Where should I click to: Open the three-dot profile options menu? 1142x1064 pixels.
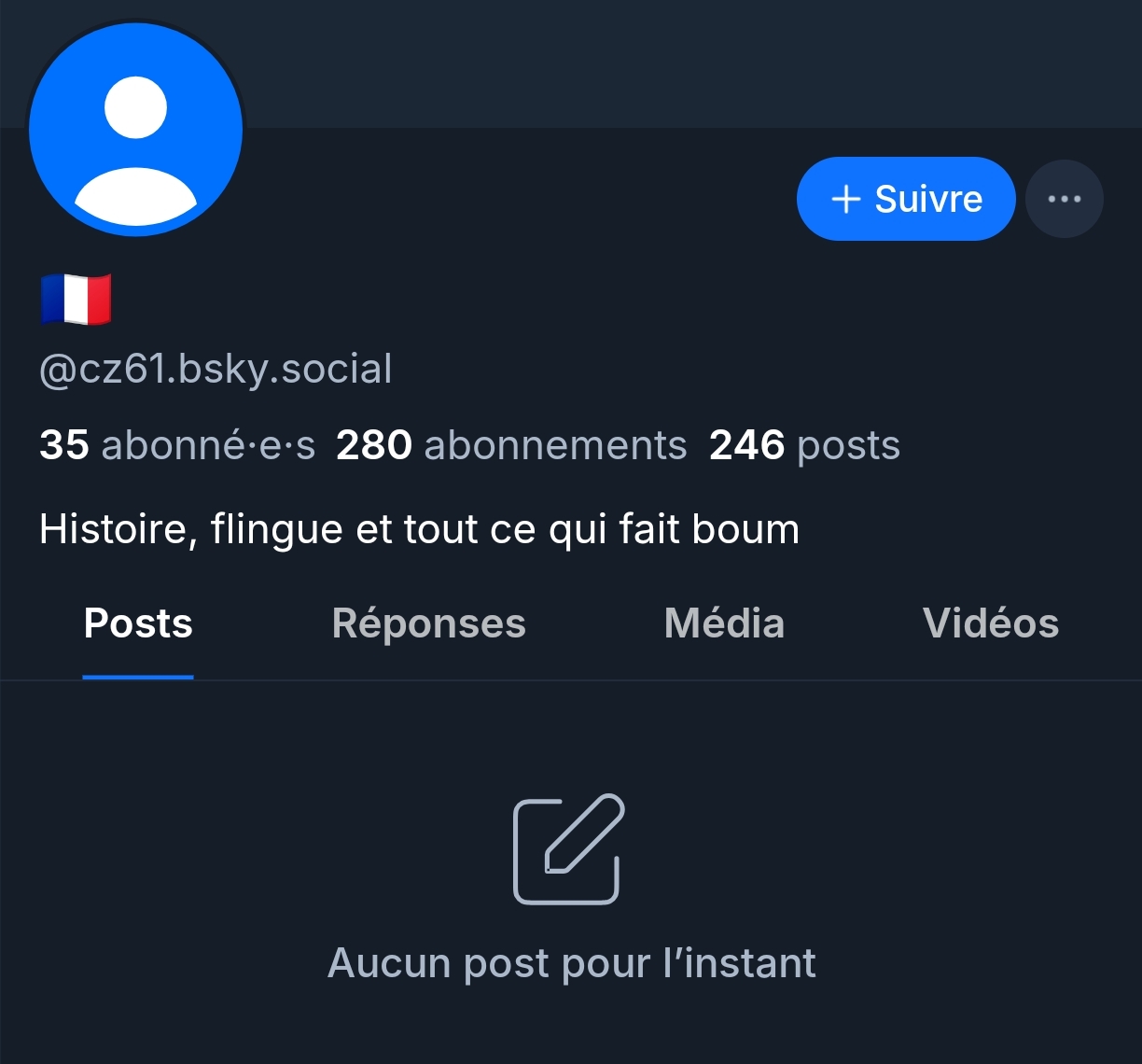pos(1064,199)
